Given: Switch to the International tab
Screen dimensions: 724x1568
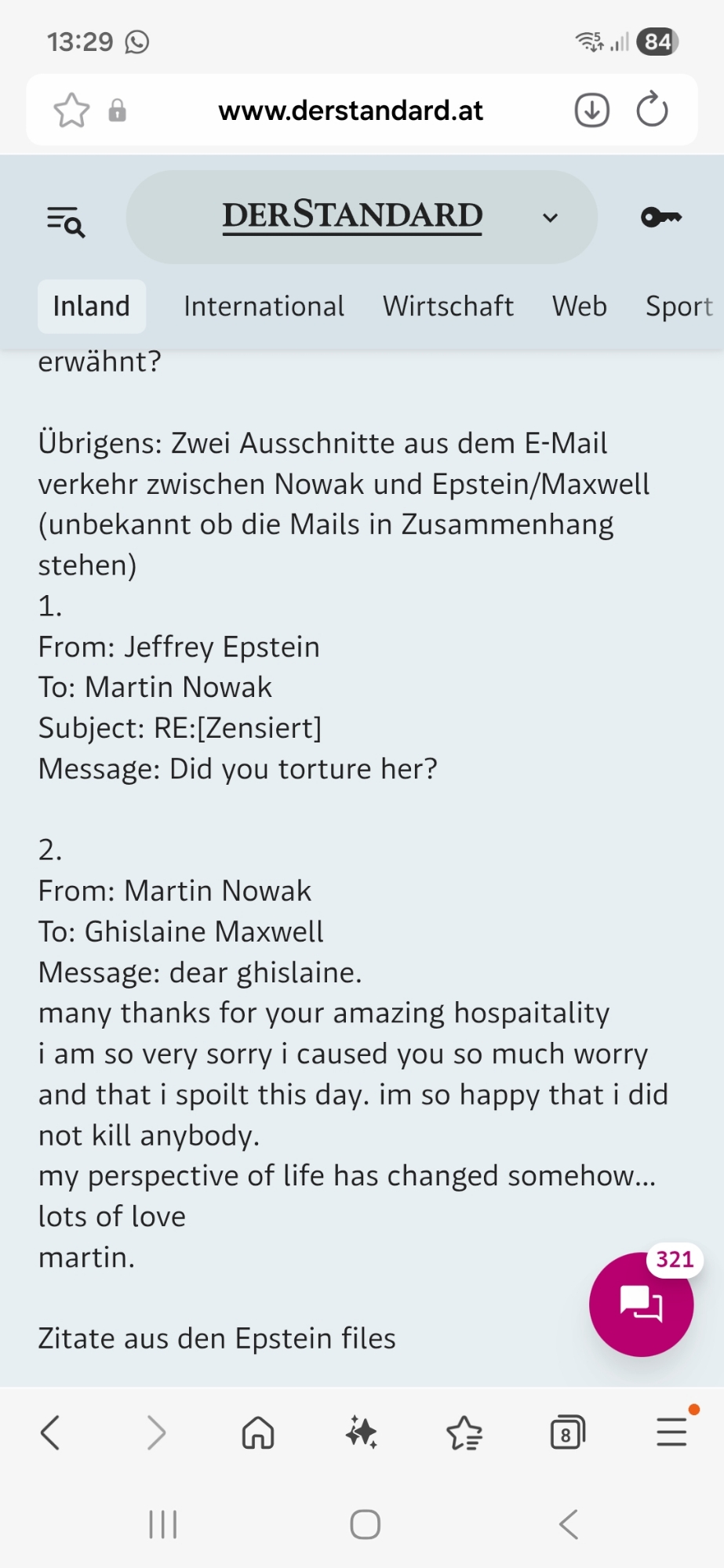Looking at the screenshot, I should pyautogui.click(x=264, y=307).
